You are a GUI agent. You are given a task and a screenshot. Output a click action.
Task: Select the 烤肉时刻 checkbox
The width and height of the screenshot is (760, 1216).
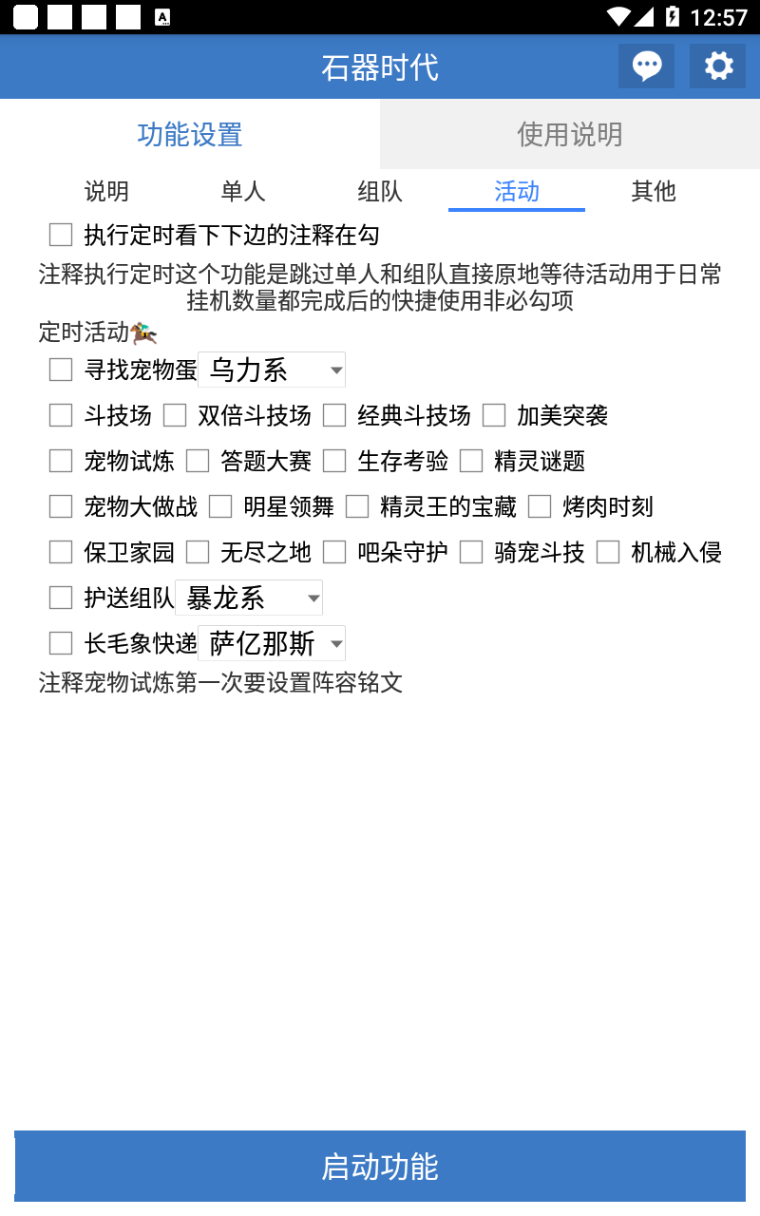(x=540, y=507)
